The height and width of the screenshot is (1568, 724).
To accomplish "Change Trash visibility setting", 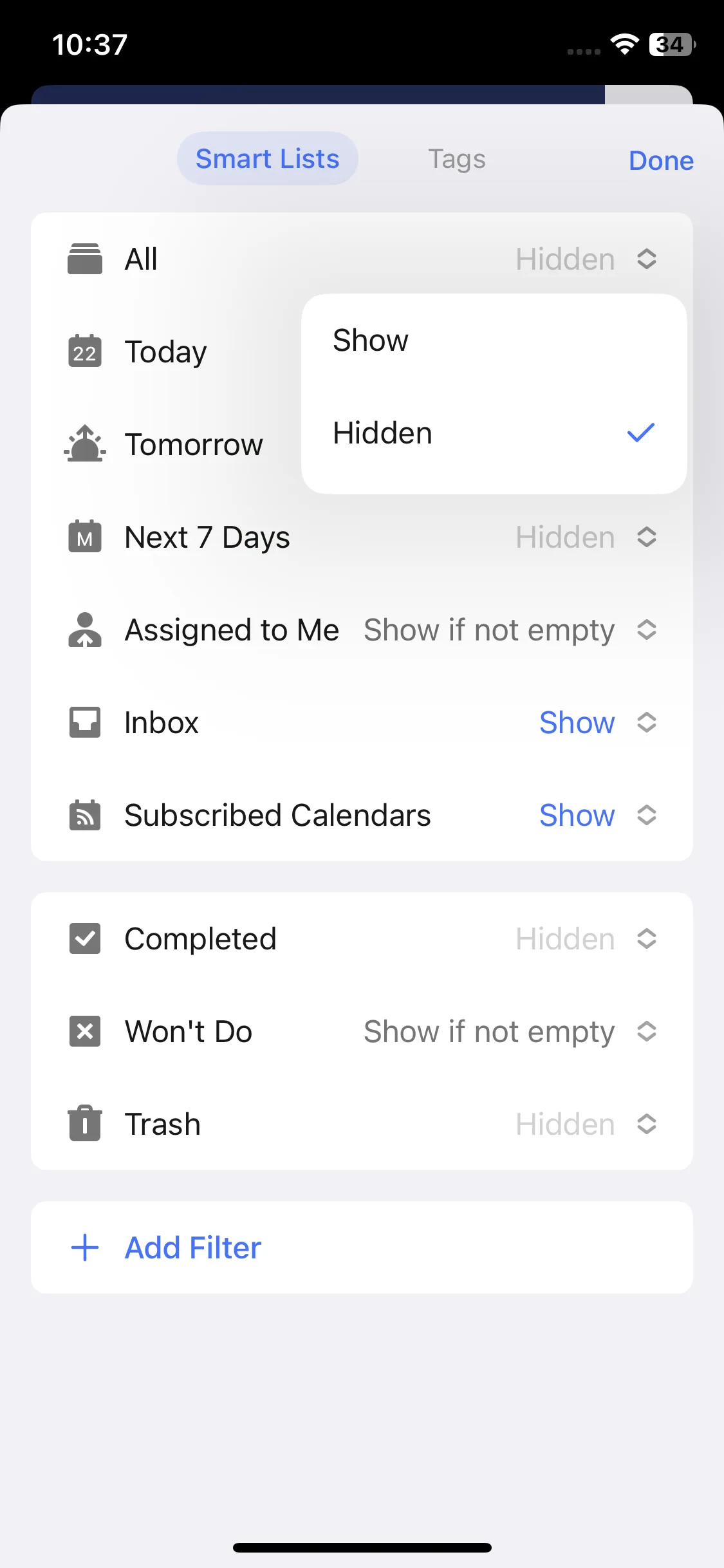I will pyautogui.click(x=586, y=1125).
